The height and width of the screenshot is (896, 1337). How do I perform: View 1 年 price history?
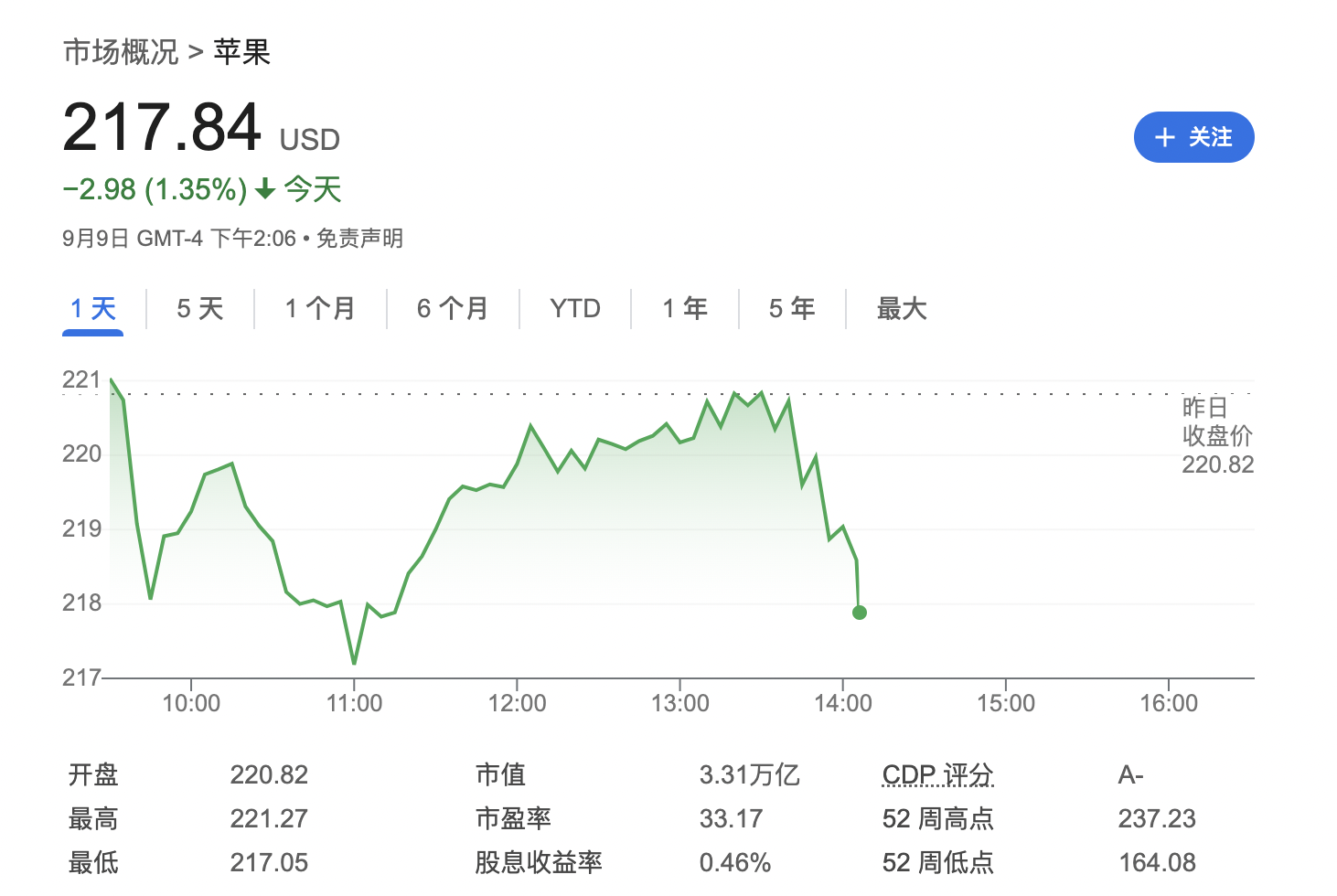point(685,309)
